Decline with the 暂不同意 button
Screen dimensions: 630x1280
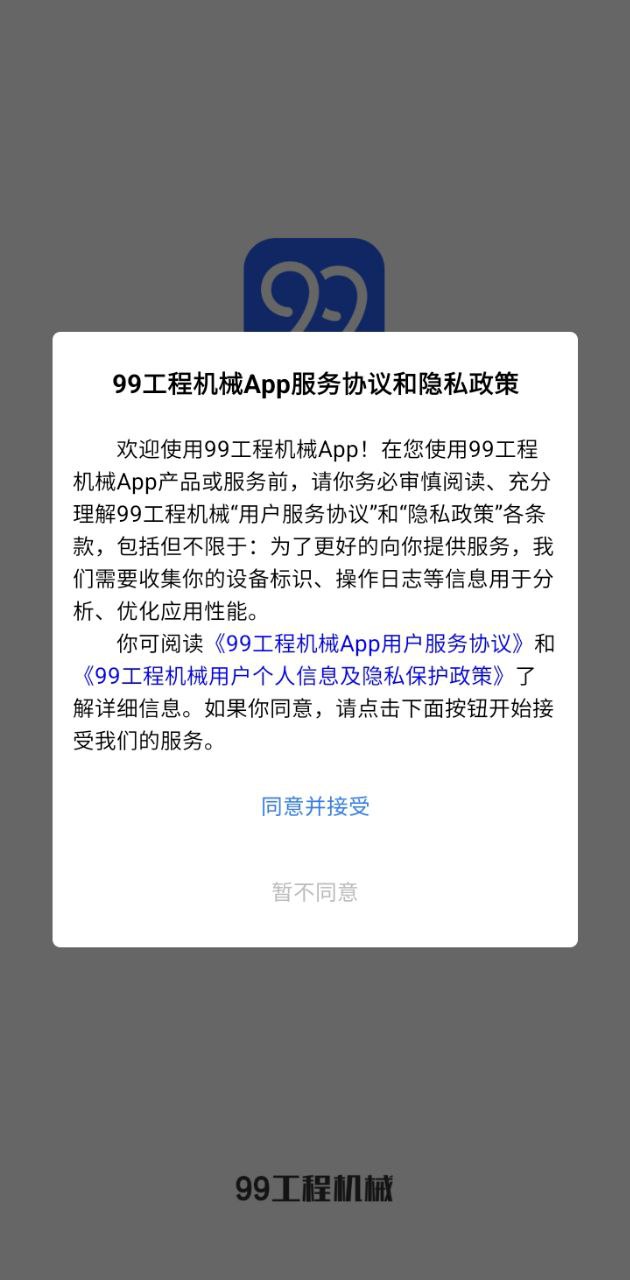pyautogui.click(x=315, y=892)
